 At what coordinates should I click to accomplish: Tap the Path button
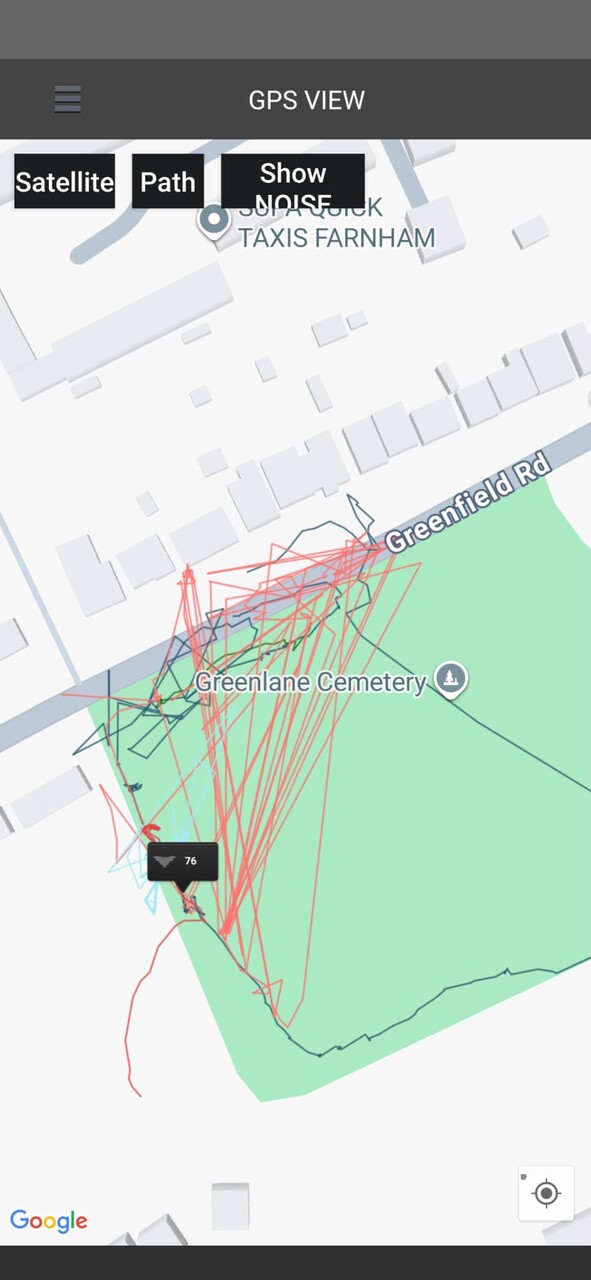(x=168, y=181)
